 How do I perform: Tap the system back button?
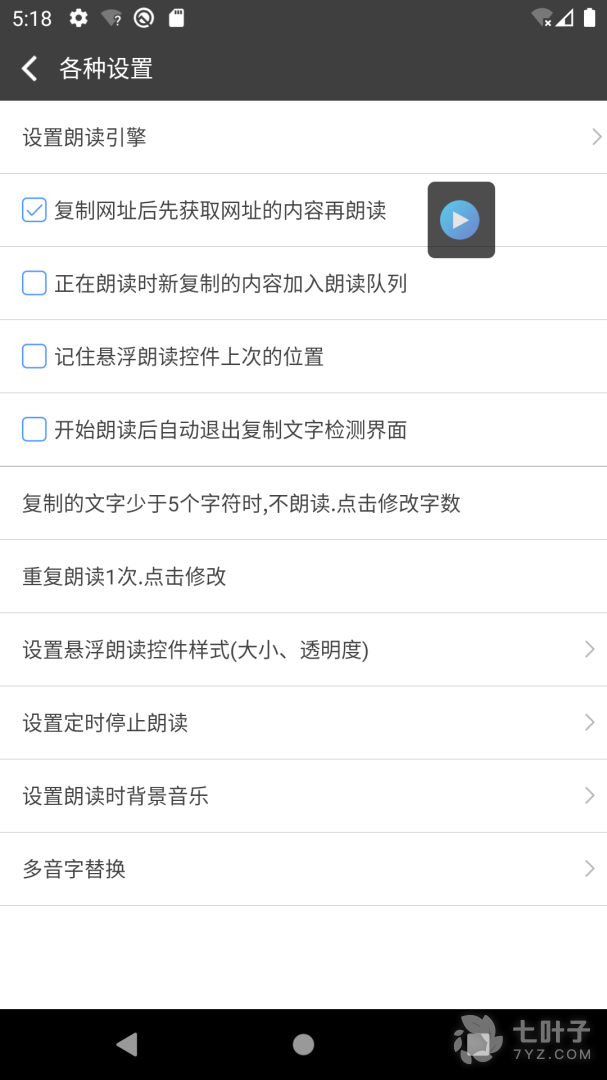point(127,1045)
